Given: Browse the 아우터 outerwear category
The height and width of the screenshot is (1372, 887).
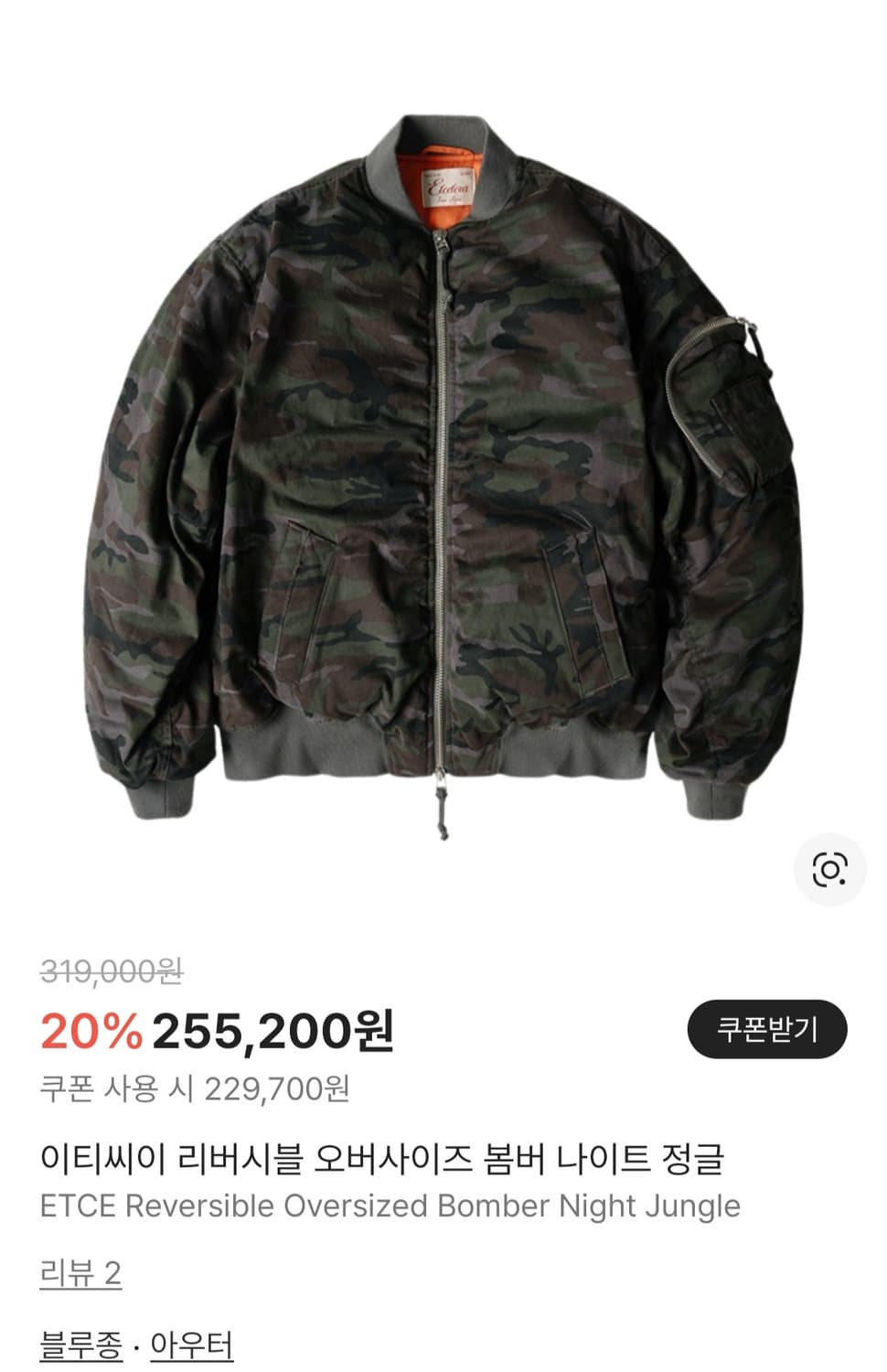Looking at the screenshot, I should click(193, 1345).
